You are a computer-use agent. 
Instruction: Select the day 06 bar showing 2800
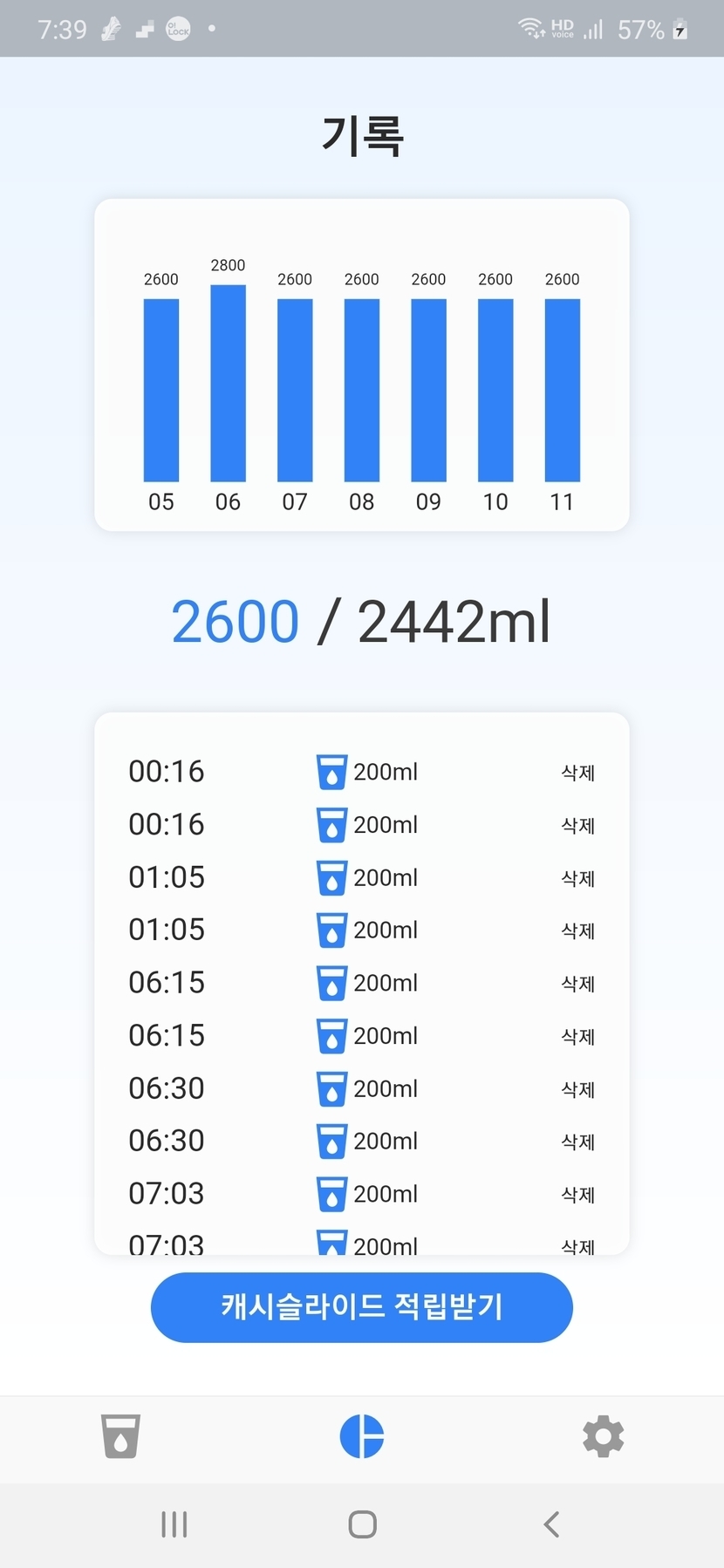coord(228,383)
